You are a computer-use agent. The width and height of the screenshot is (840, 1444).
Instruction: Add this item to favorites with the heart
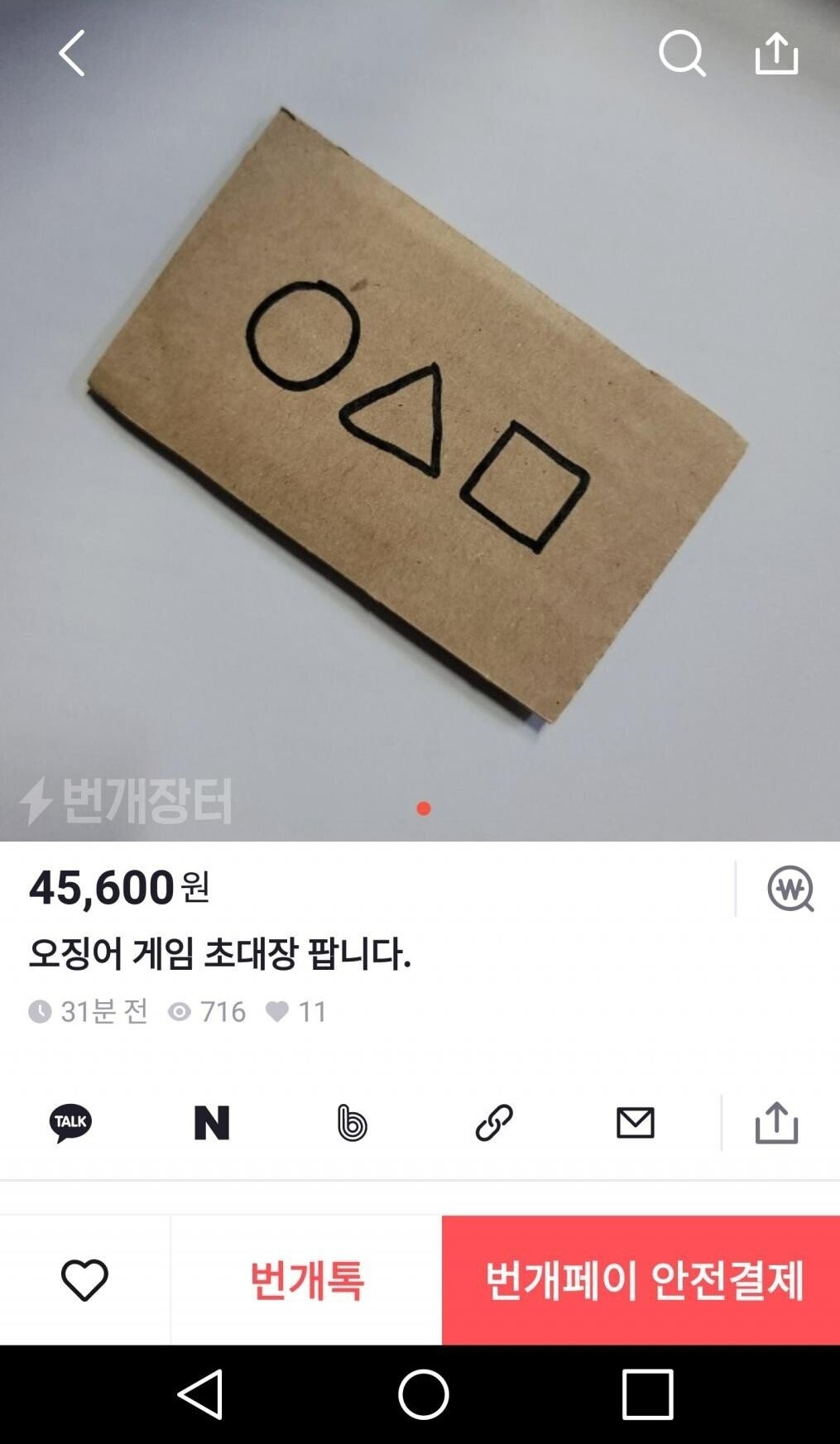(x=84, y=1279)
